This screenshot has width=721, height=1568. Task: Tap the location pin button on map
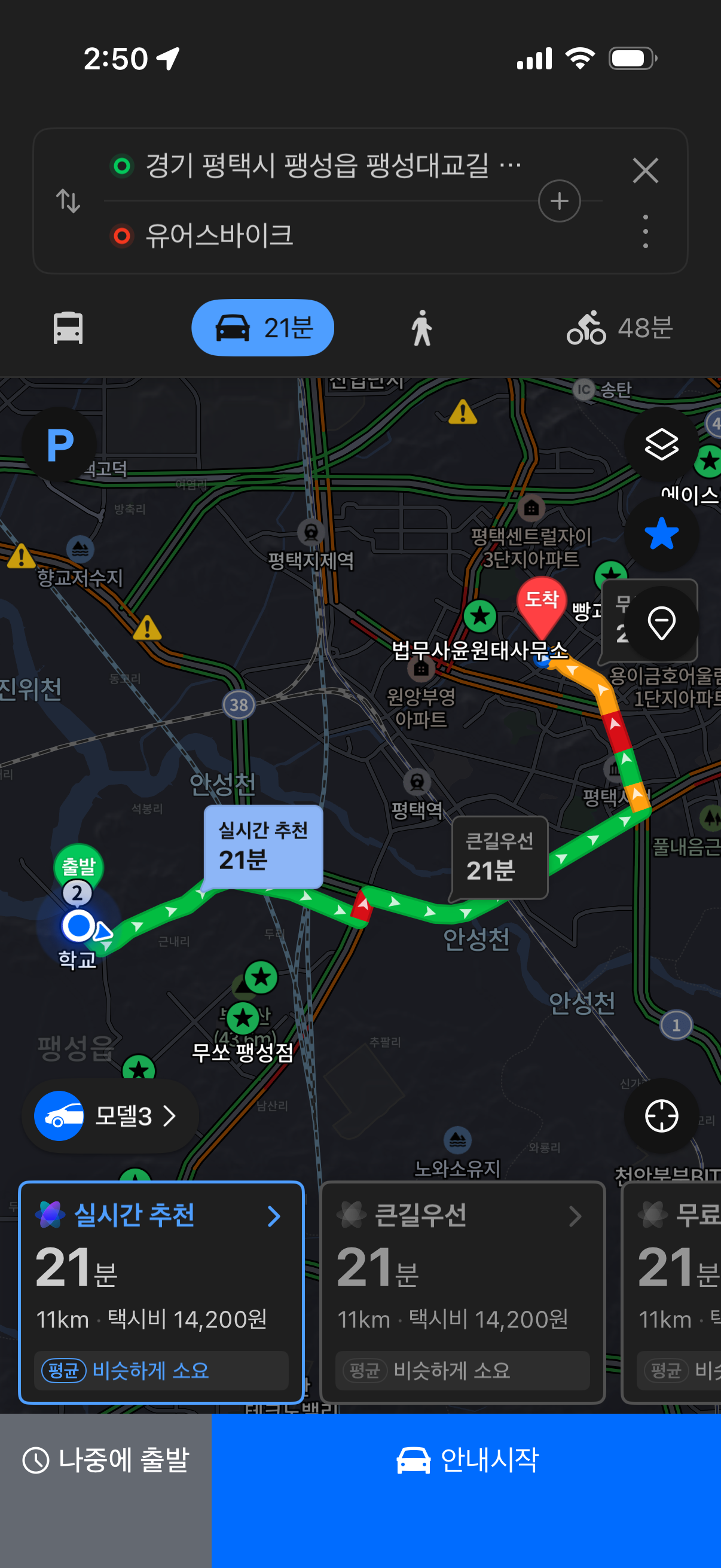click(x=661, y=623)
